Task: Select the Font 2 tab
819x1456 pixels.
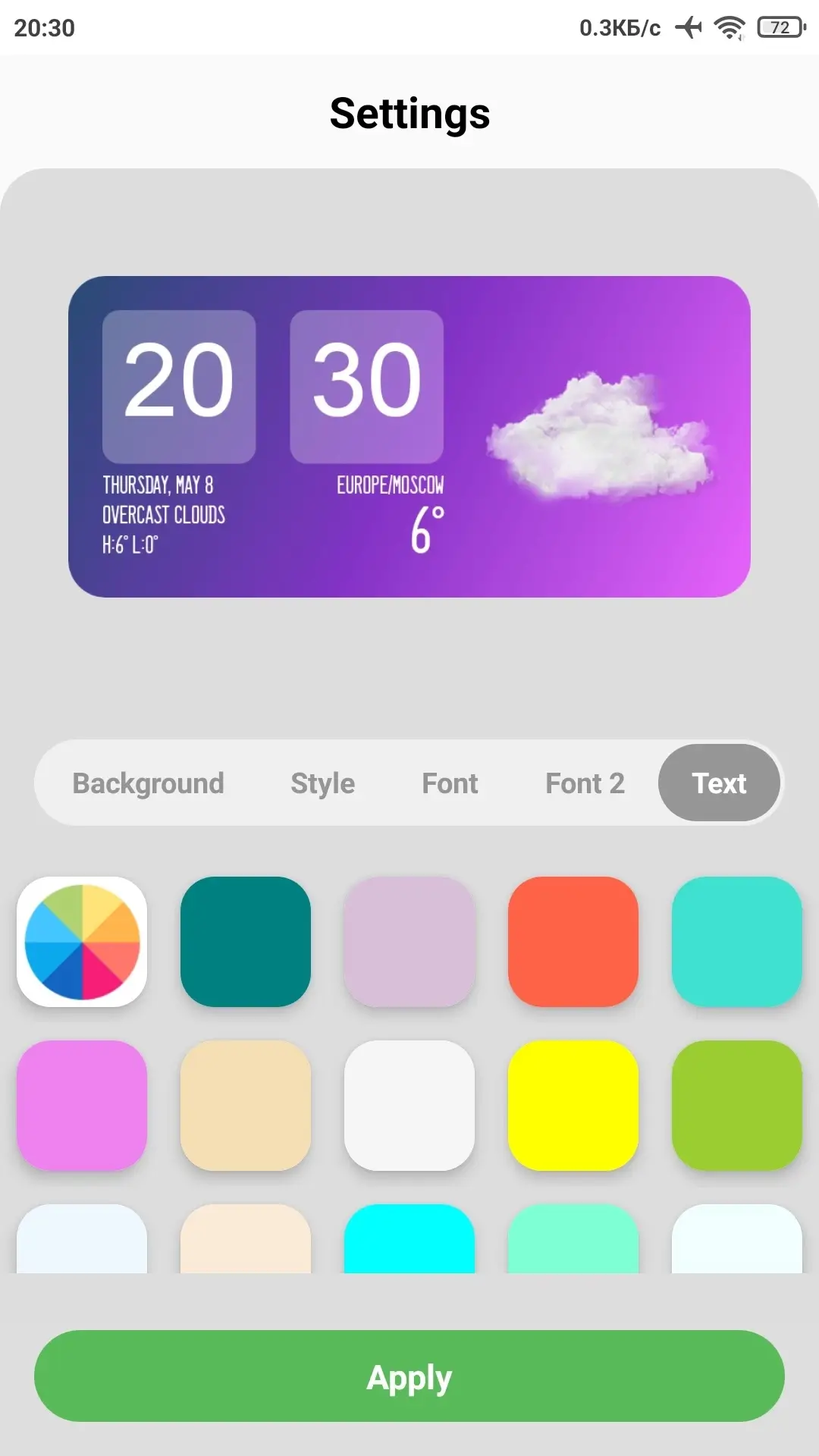Action: (585, 783)
